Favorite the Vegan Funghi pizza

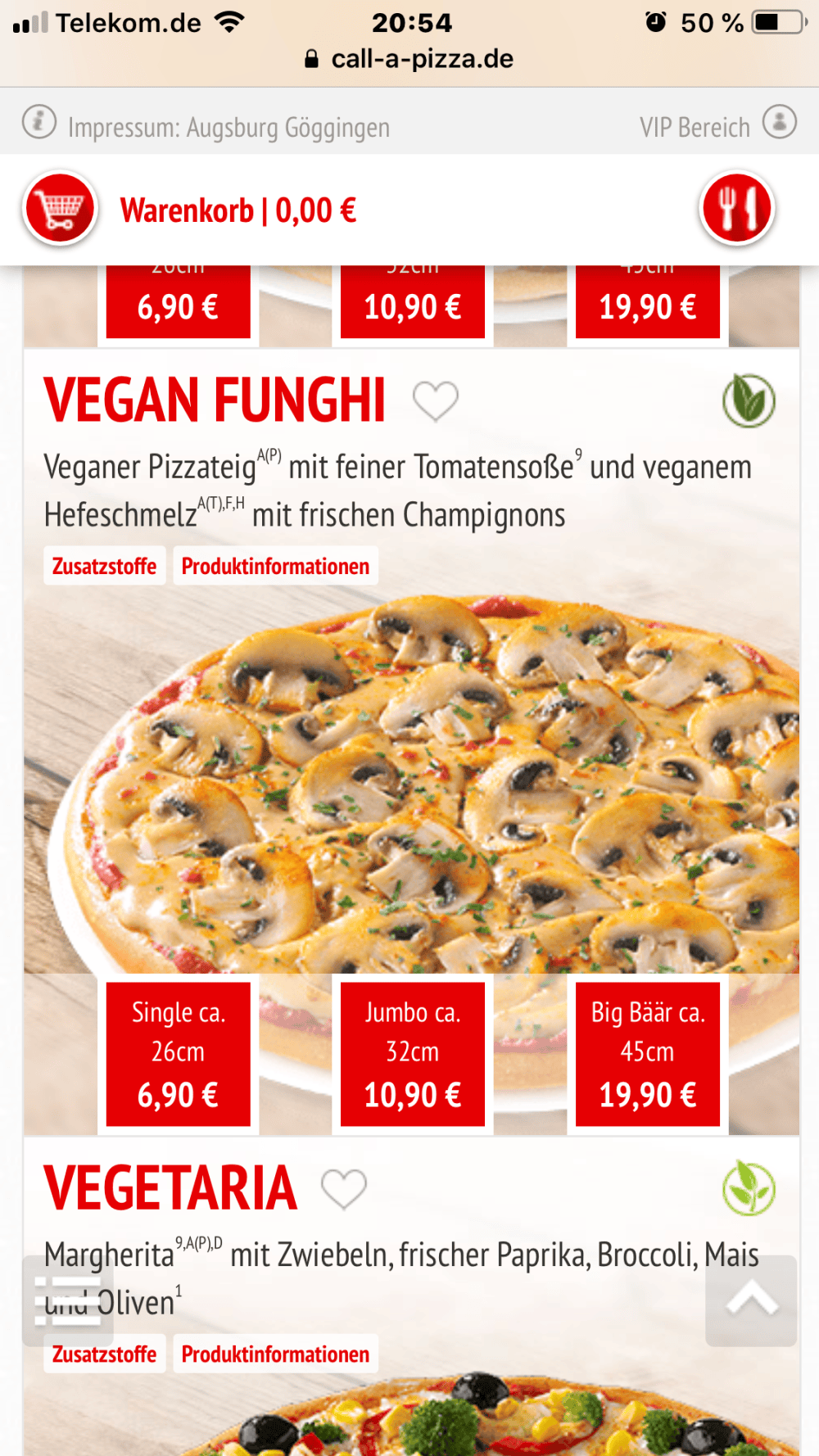pos(435,400)
